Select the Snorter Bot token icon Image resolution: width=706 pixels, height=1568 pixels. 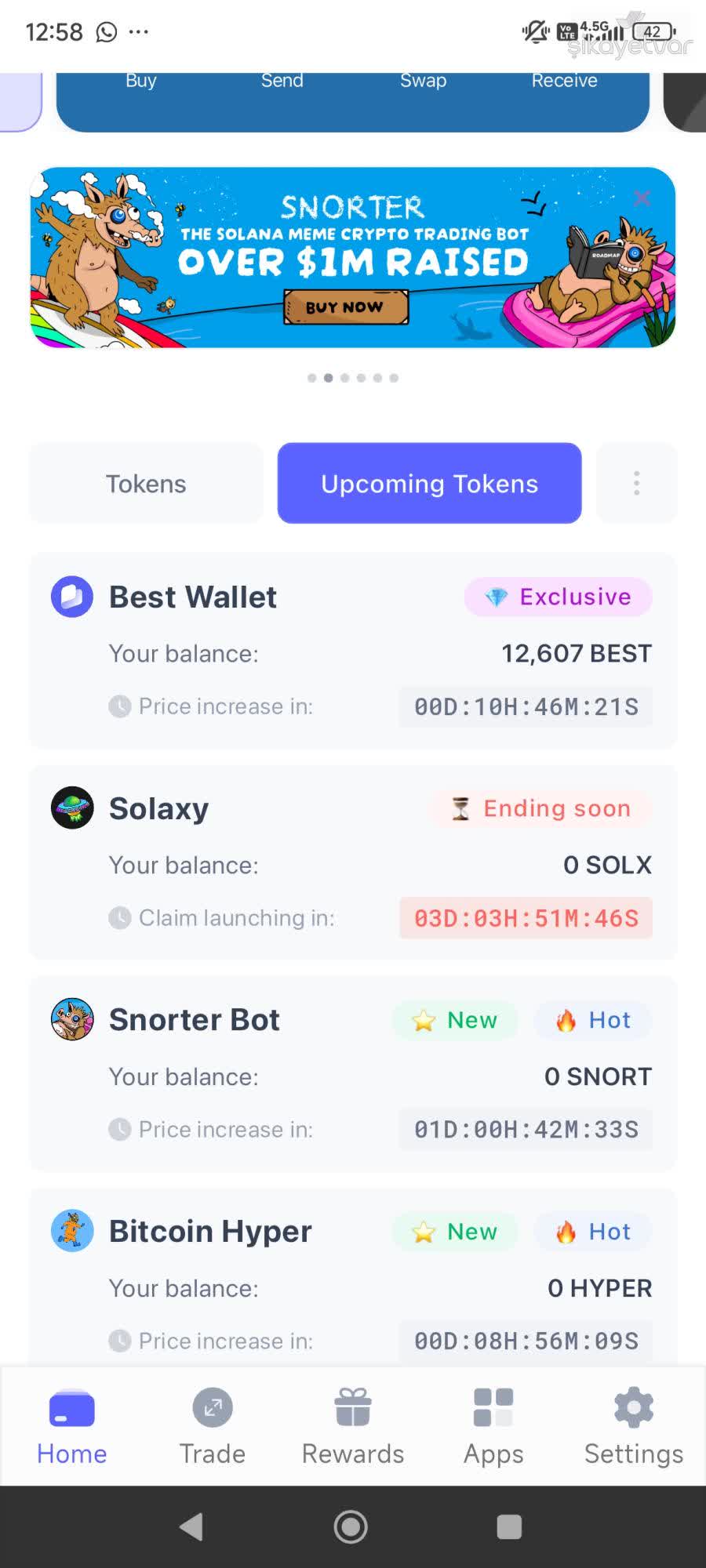(x=71, y=1019)
